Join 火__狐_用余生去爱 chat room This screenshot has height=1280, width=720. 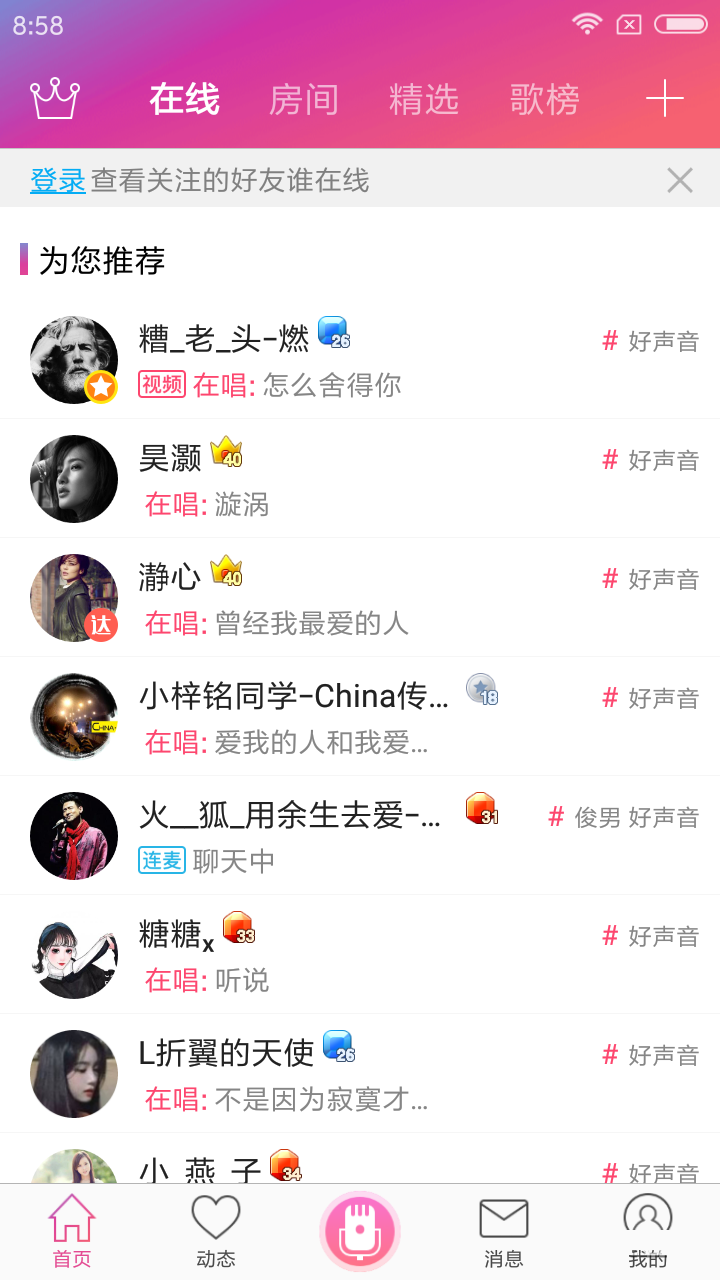pyautogui.click(x=360, y=836)
